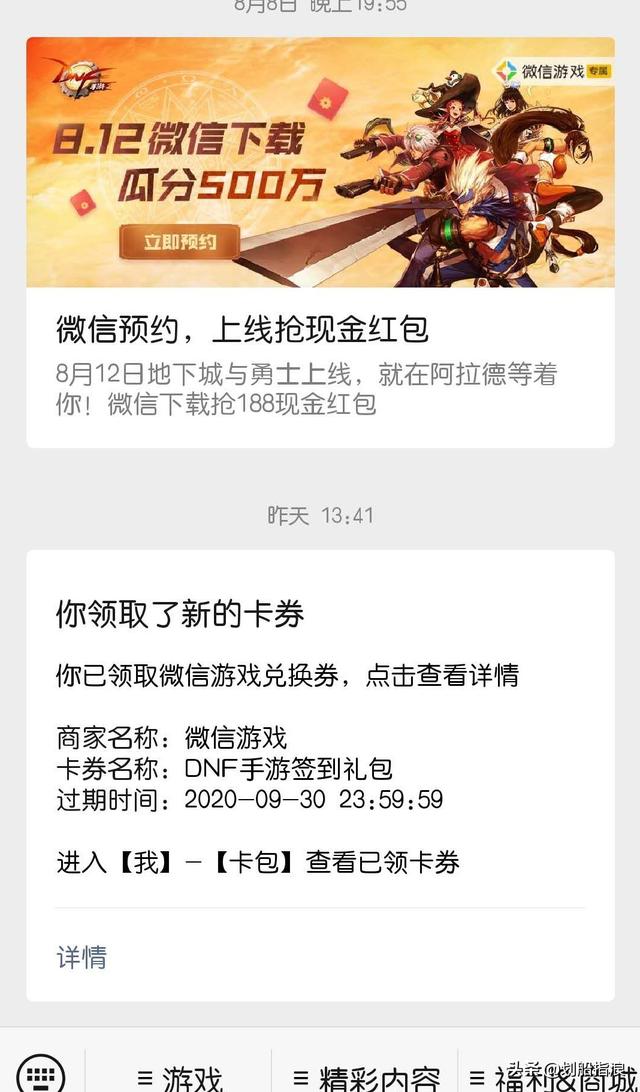Image resolution: width=640 pixels, height=1092 pixels.
Task: Open the 精彩内容 menu at the bottom
Action: coord(366,1076)
